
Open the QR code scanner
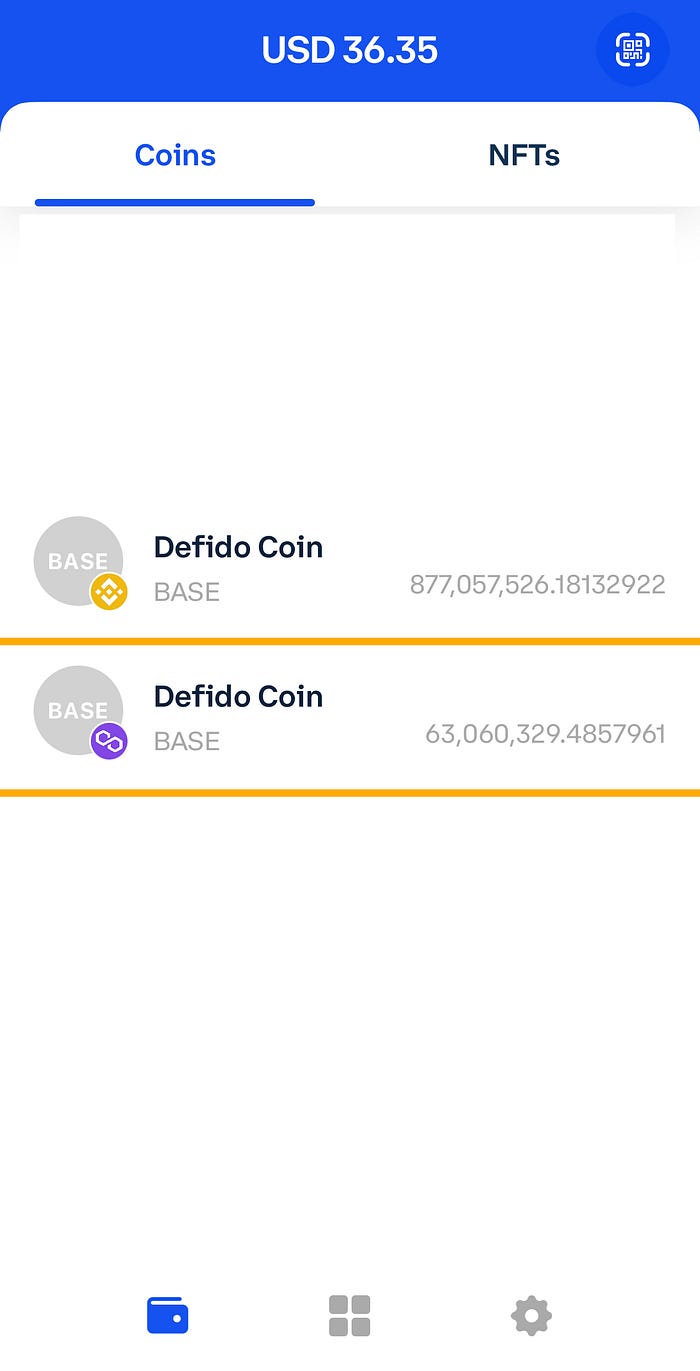[x=632, y=50]
